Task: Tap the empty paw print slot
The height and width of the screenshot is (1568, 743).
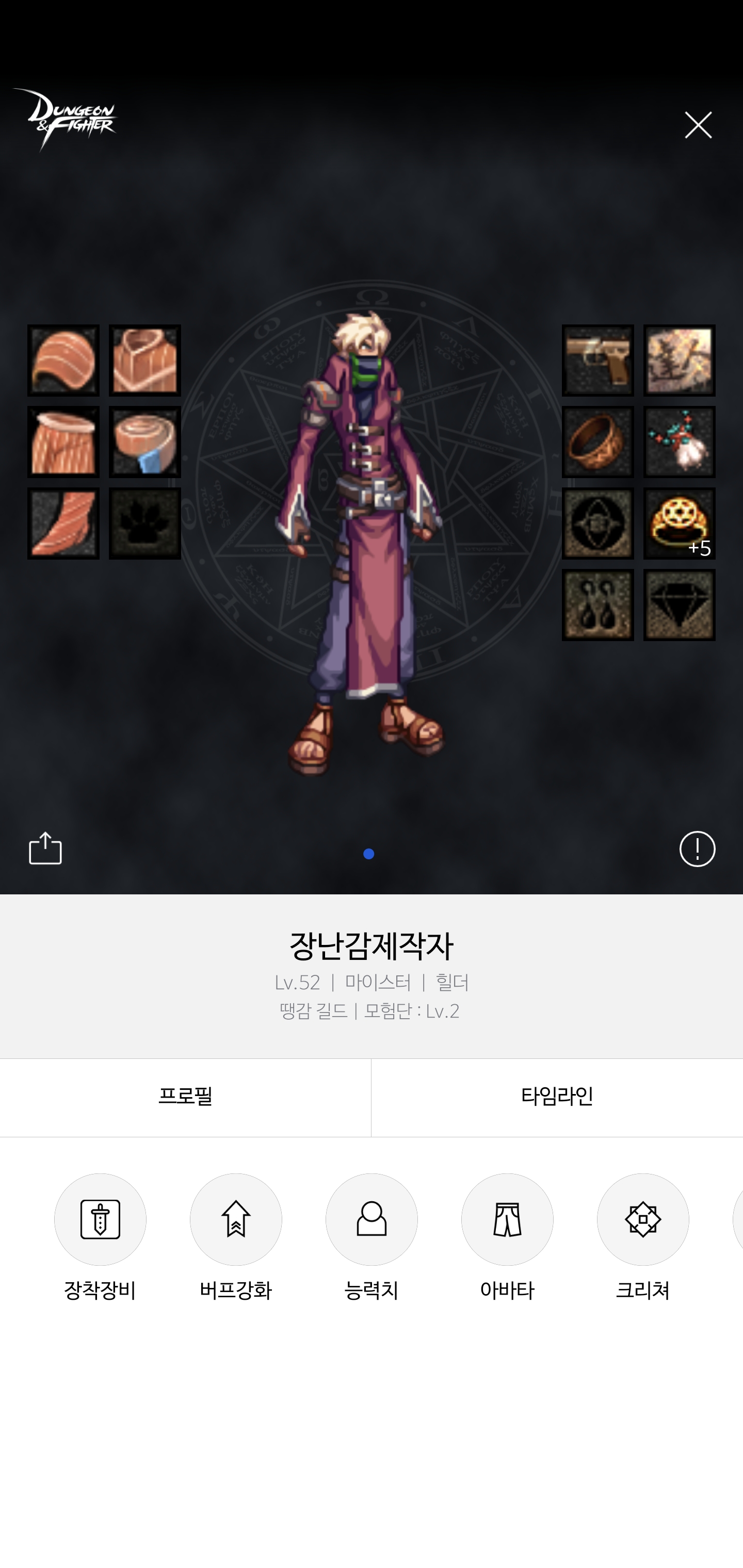Action: click(x=145, y=524)
